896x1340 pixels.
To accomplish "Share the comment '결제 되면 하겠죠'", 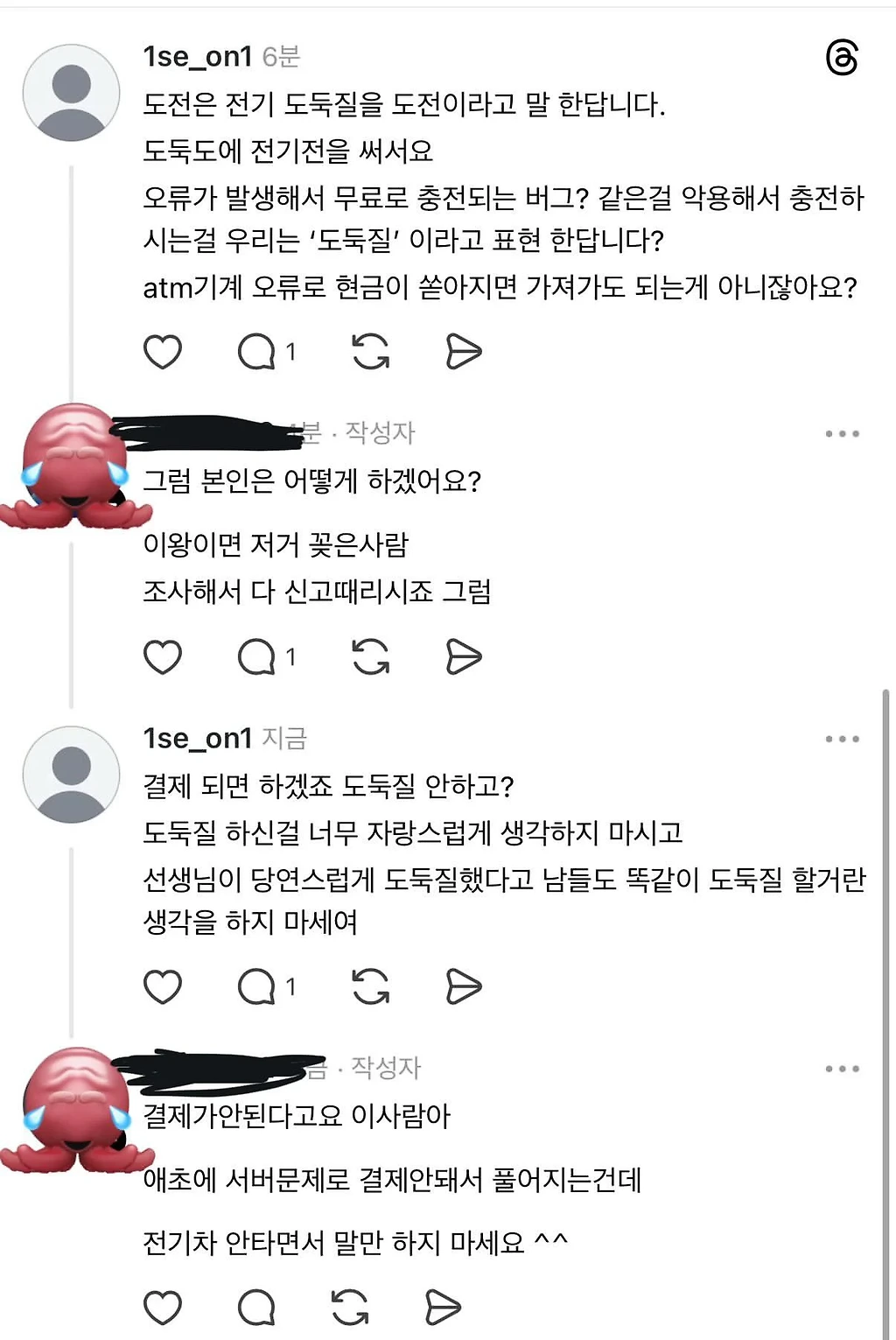I will [x=463, y=986].
